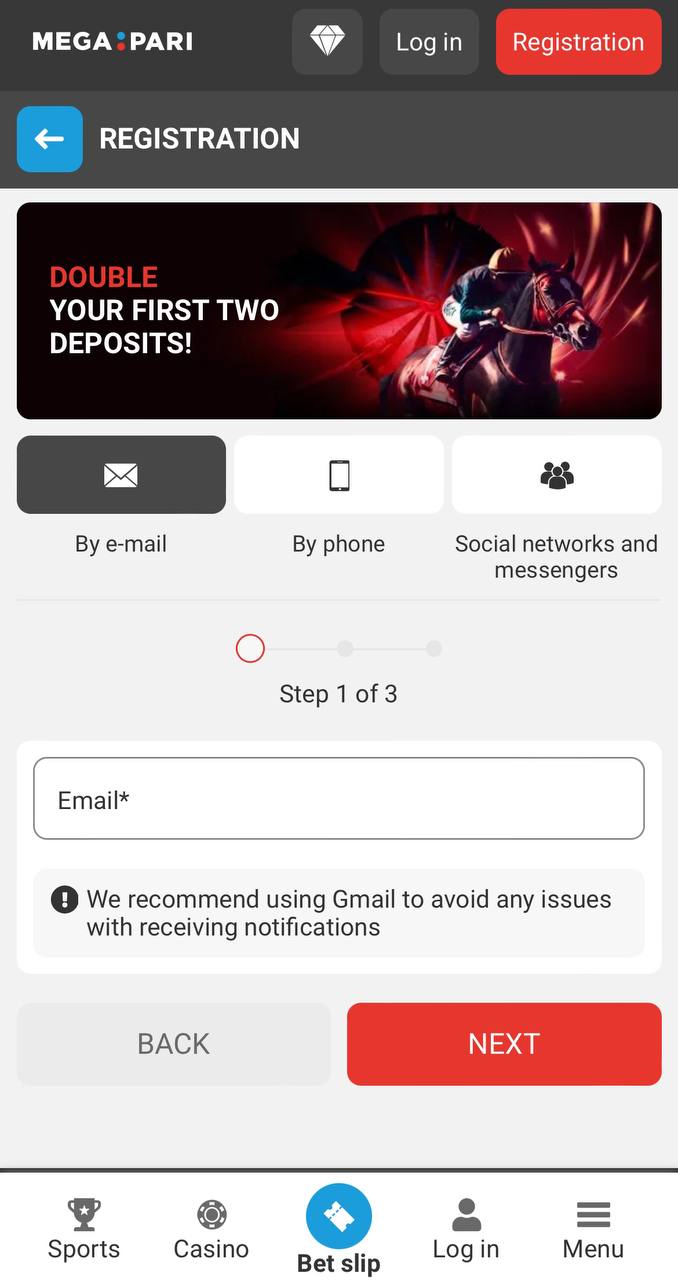Tap the blue back arrow next to Registration
The image size is (678, 1280).
(50, 139)
